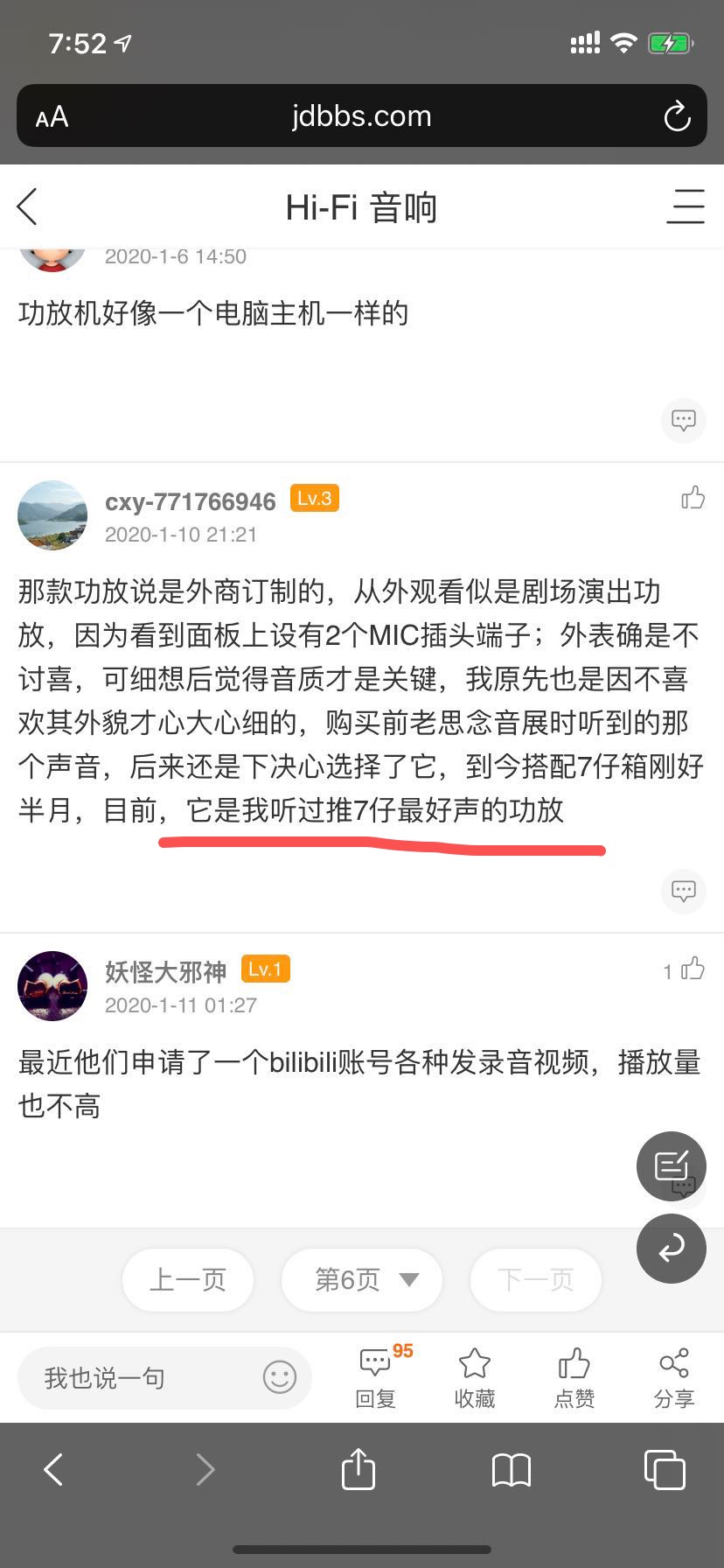Like the post by cxy-771766946
The height and width of the screenshot is (1568, 724).
tap(693, 498)
